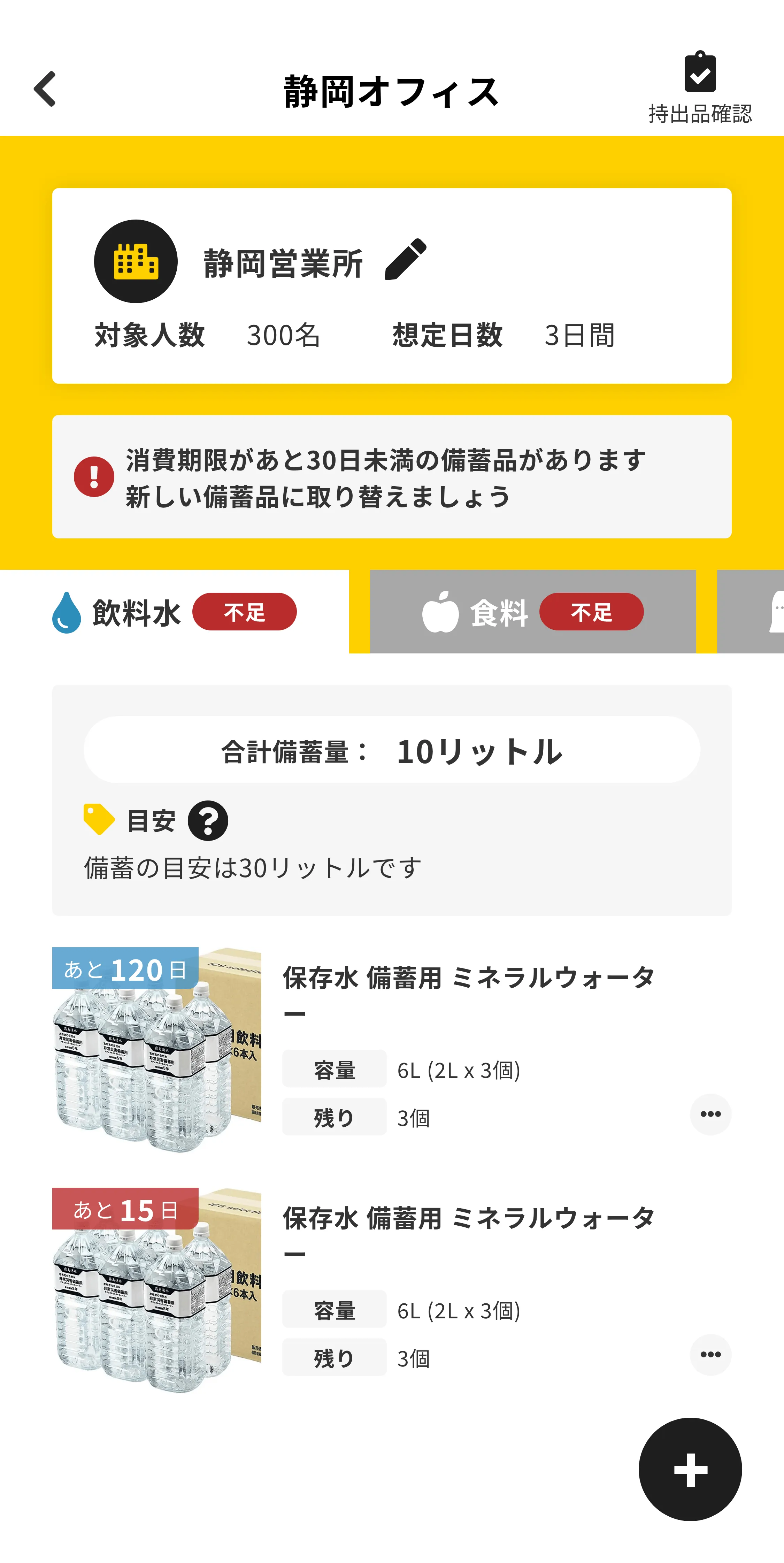Open the more options menu for あと15日 water

(711, 1354)
